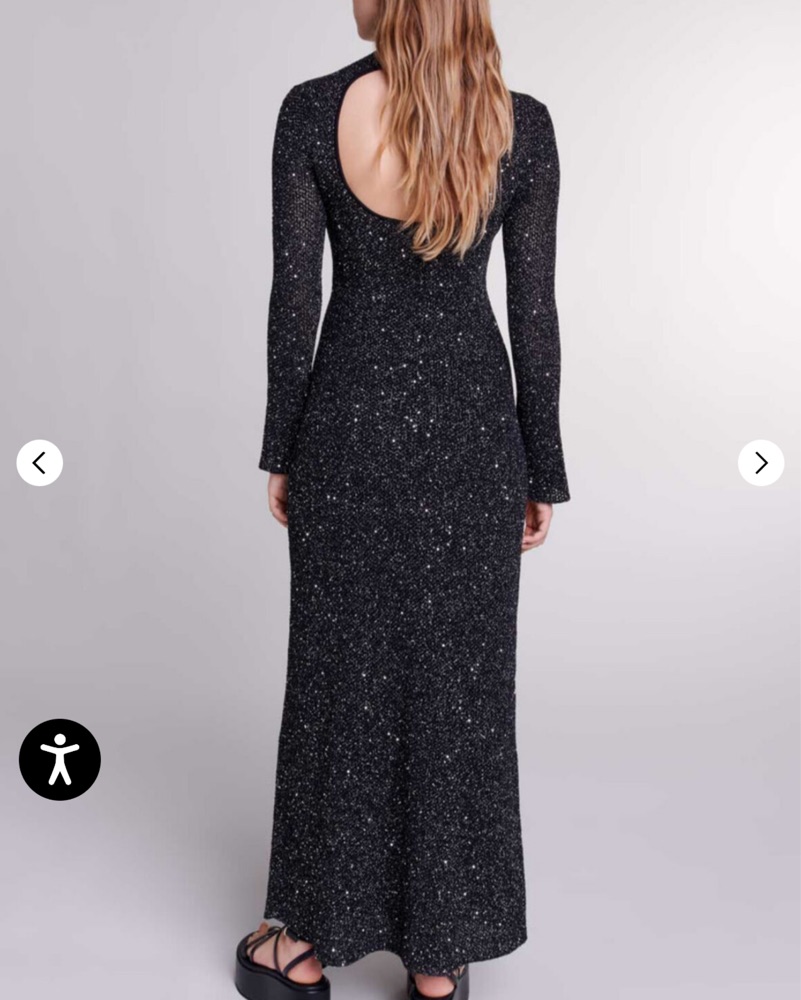Image resolution: width=801 pixels, height=1000 pixels.
Task: Go to the previous product image
Action: point(40,463)
